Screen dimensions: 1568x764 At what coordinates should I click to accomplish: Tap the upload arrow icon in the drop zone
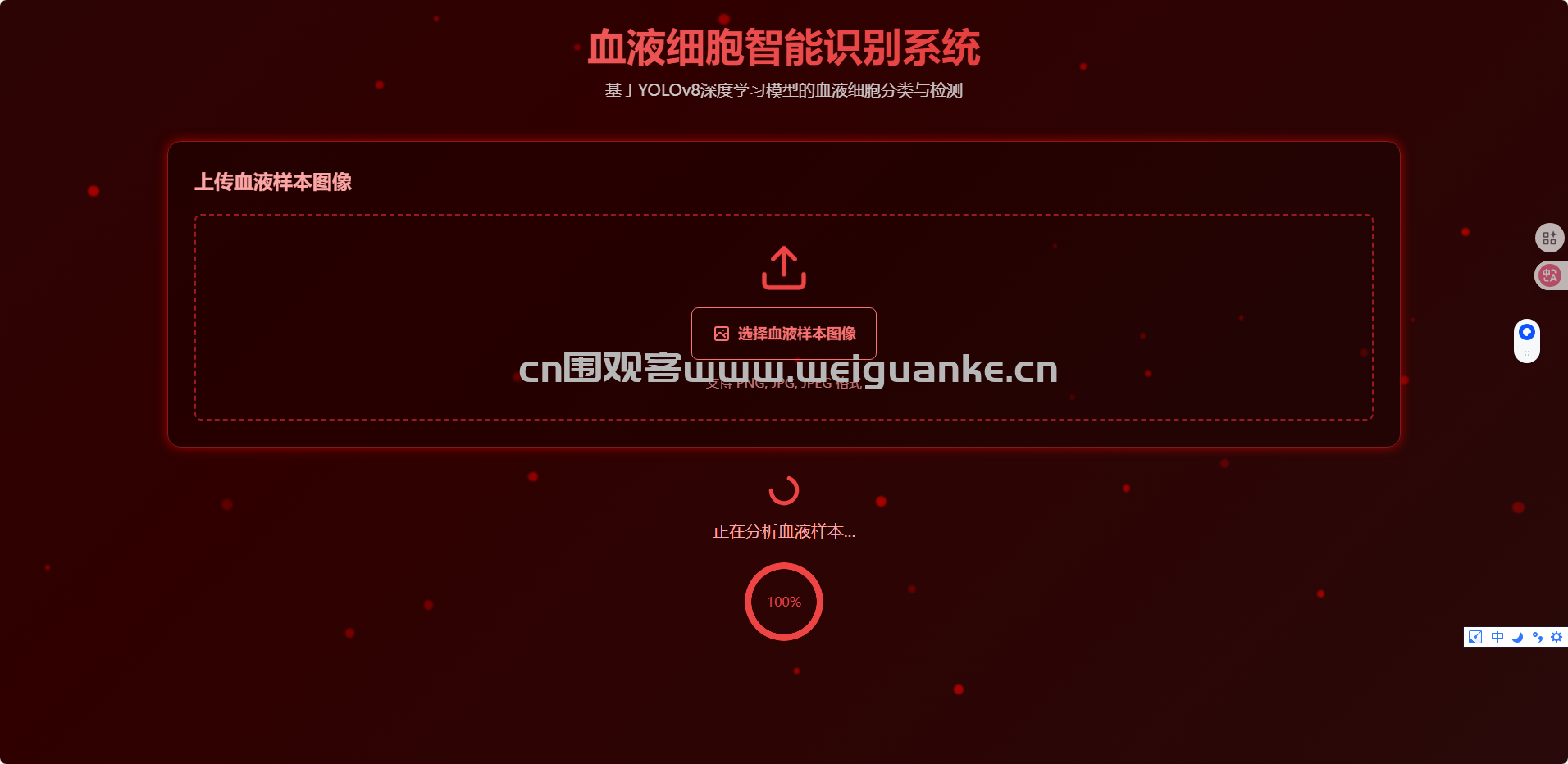coord(783,268)
